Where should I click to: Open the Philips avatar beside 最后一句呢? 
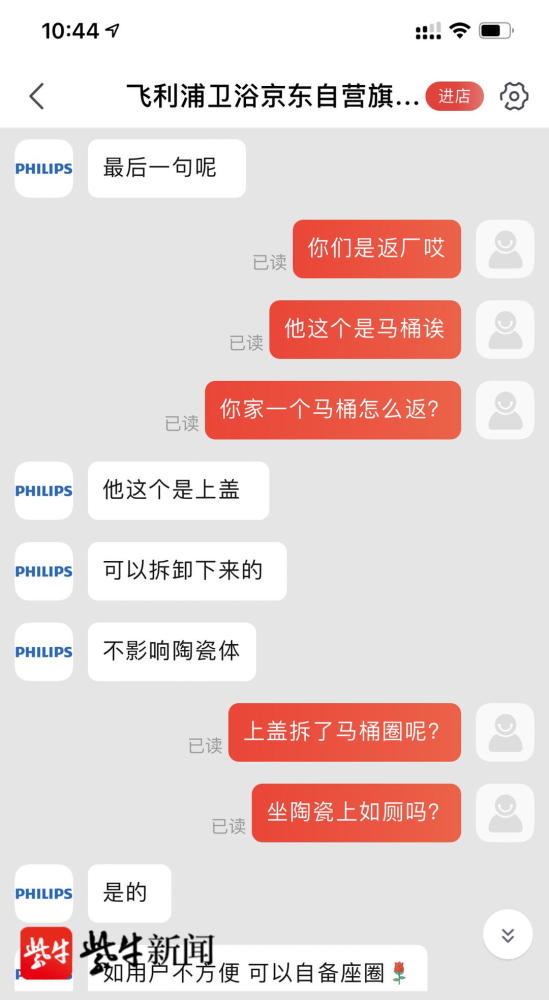pyautogui.click(x=44, y=168)
